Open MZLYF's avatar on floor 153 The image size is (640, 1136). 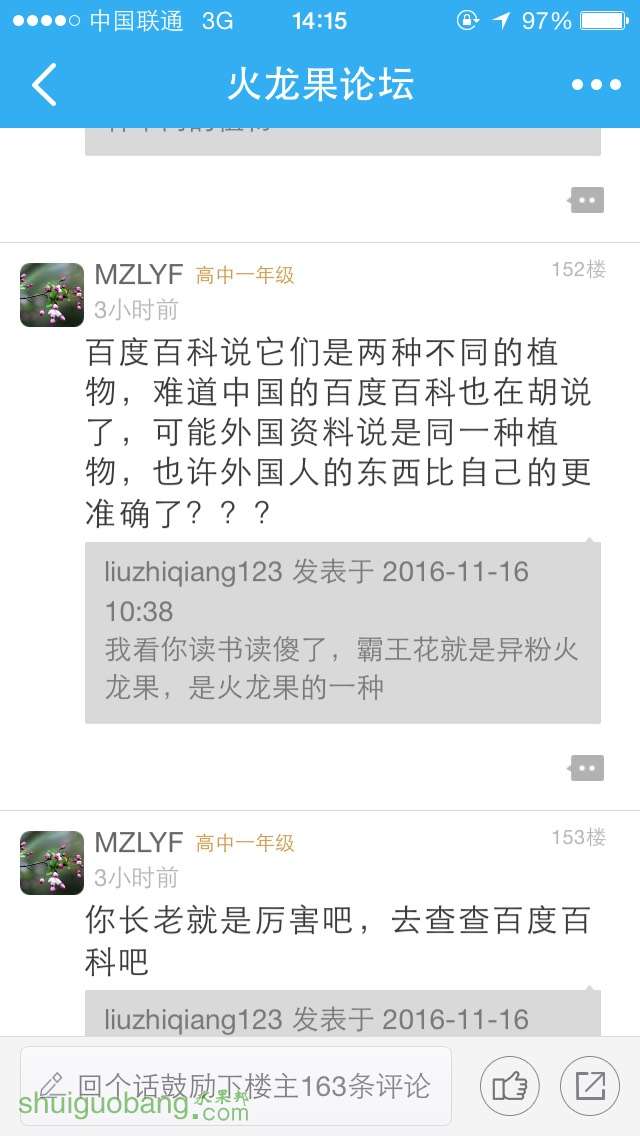pyautogui.click(x=52, y=863)
